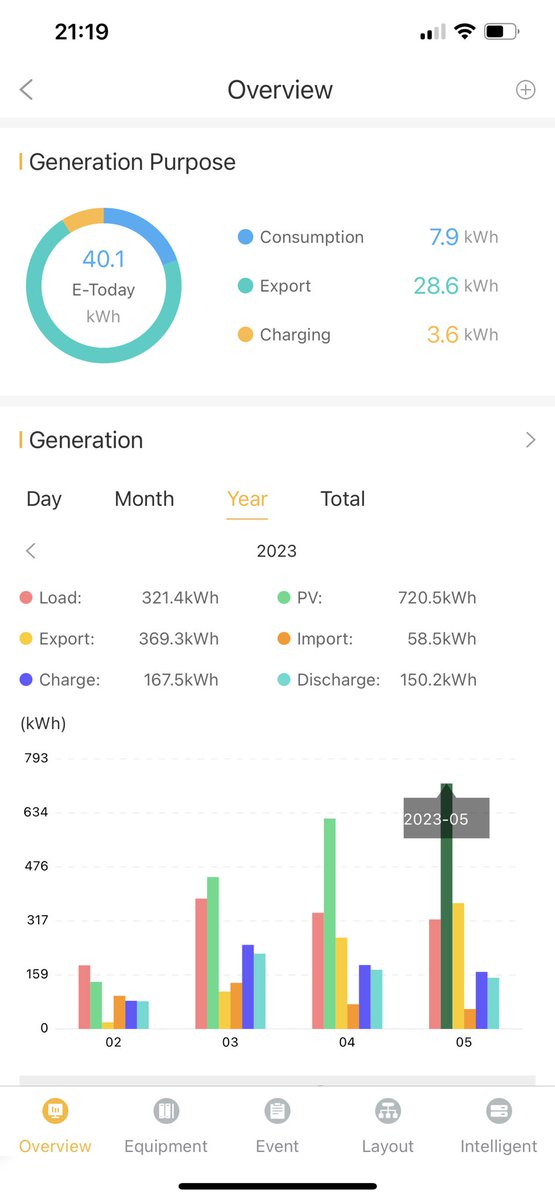Select the Year generation view
Screen dimensions: 555x1200
(x=247, y=499)
